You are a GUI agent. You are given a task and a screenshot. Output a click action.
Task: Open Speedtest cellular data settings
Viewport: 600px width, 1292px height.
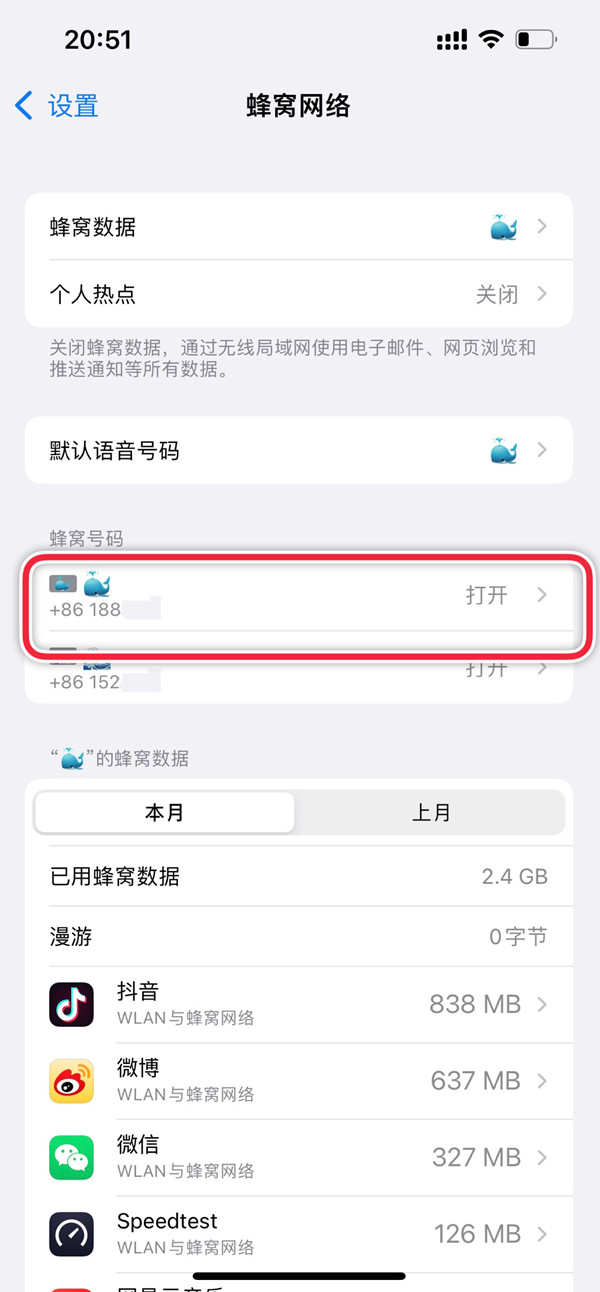coord(298,1234)
